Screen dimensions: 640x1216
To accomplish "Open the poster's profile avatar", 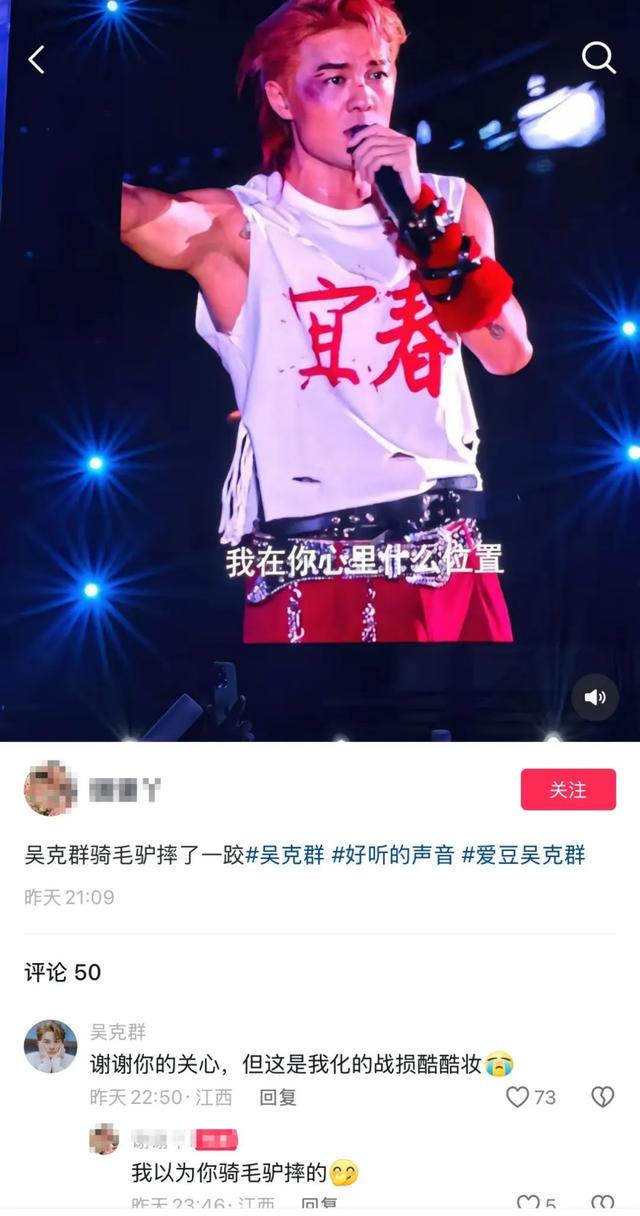I will click(50, 789).
